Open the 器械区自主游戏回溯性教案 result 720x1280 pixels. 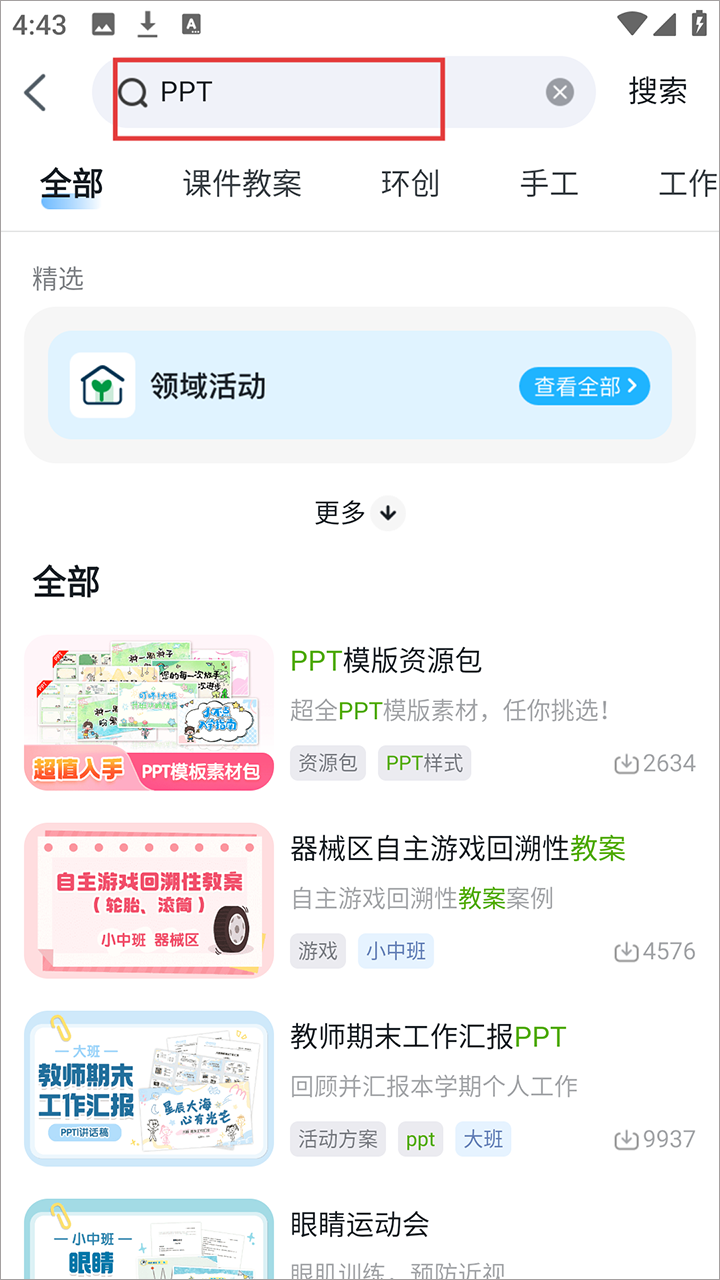pyautogui.click(x=457, y=849)
